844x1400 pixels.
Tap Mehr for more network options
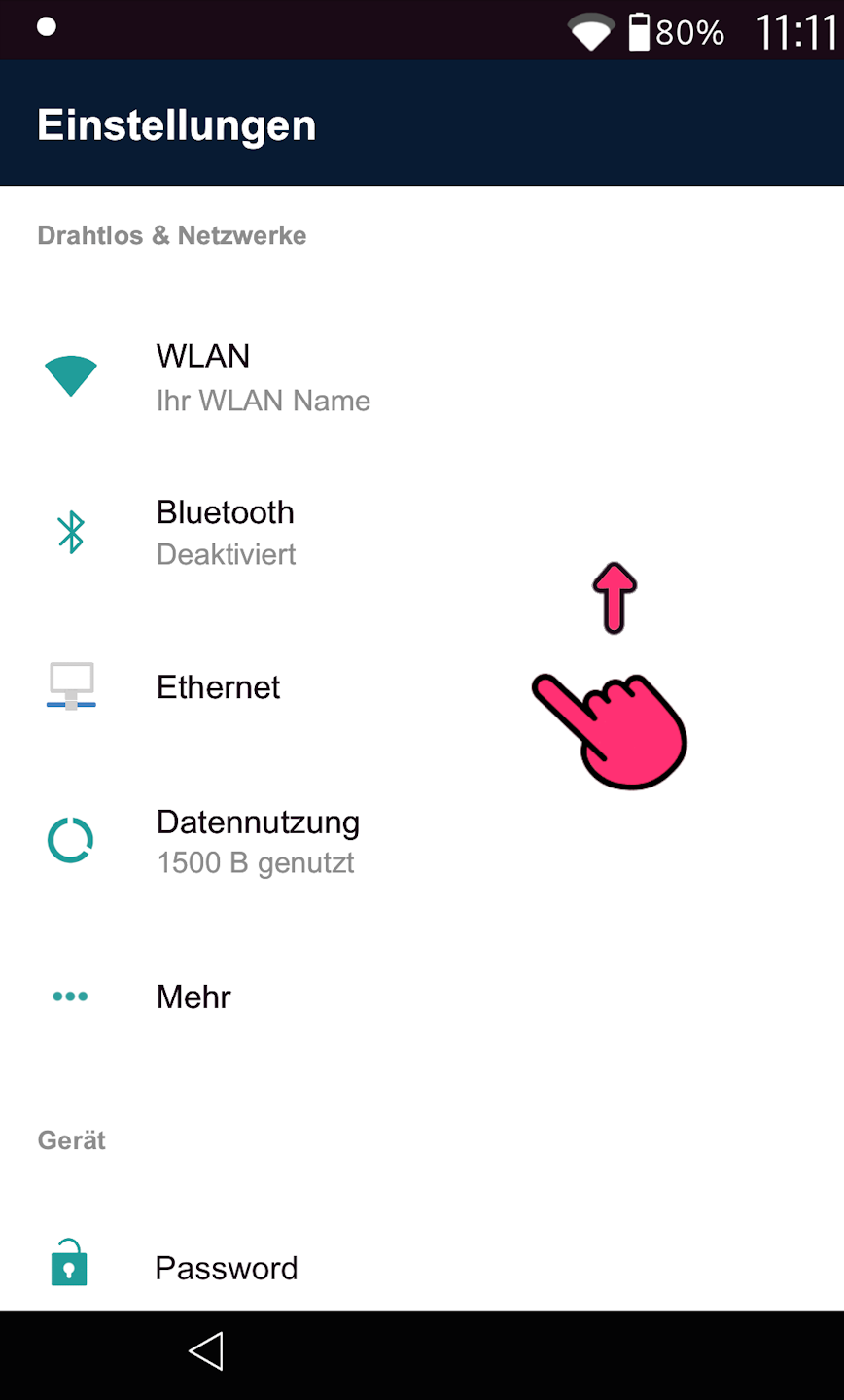point(193,997)
